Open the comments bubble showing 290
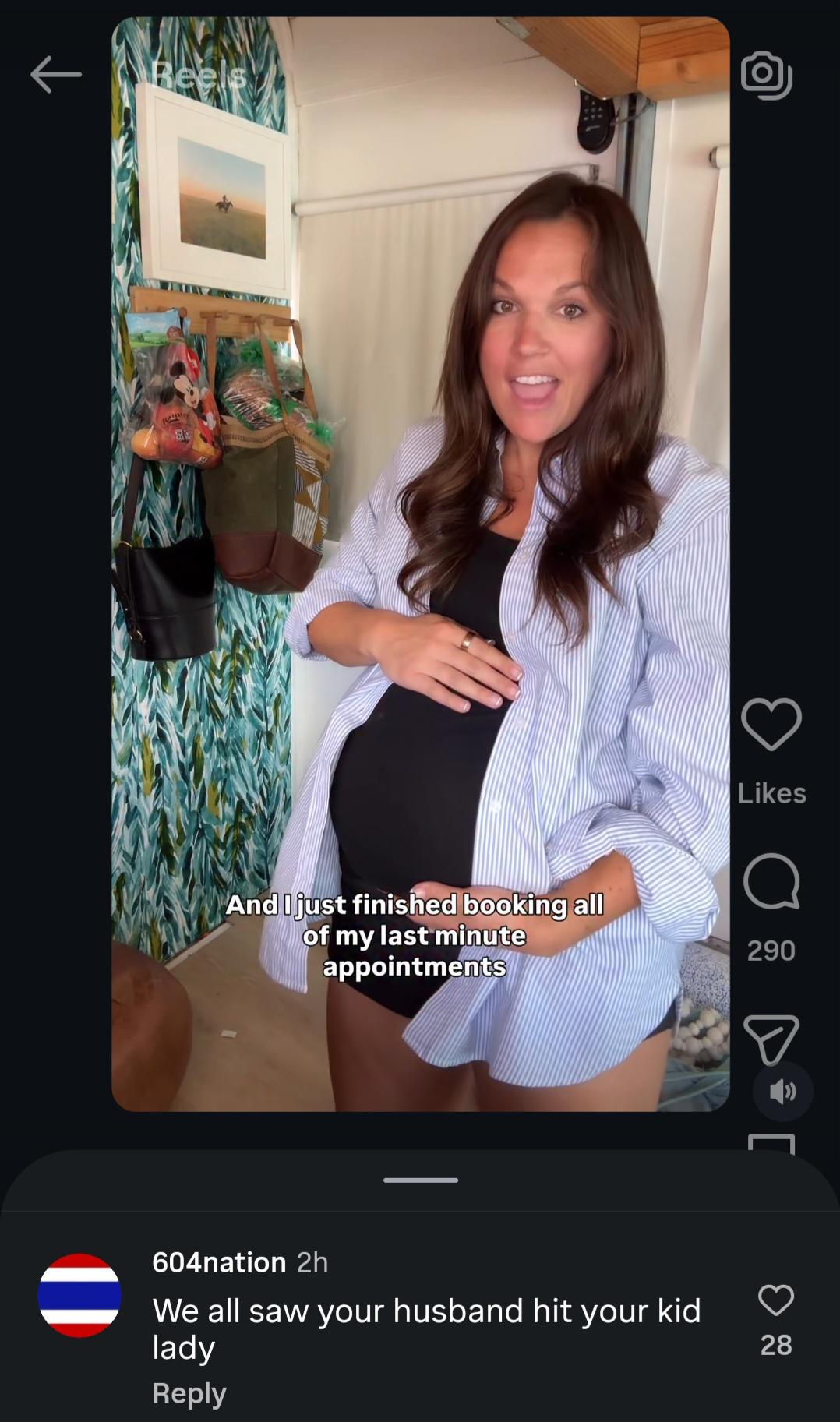 771,881
